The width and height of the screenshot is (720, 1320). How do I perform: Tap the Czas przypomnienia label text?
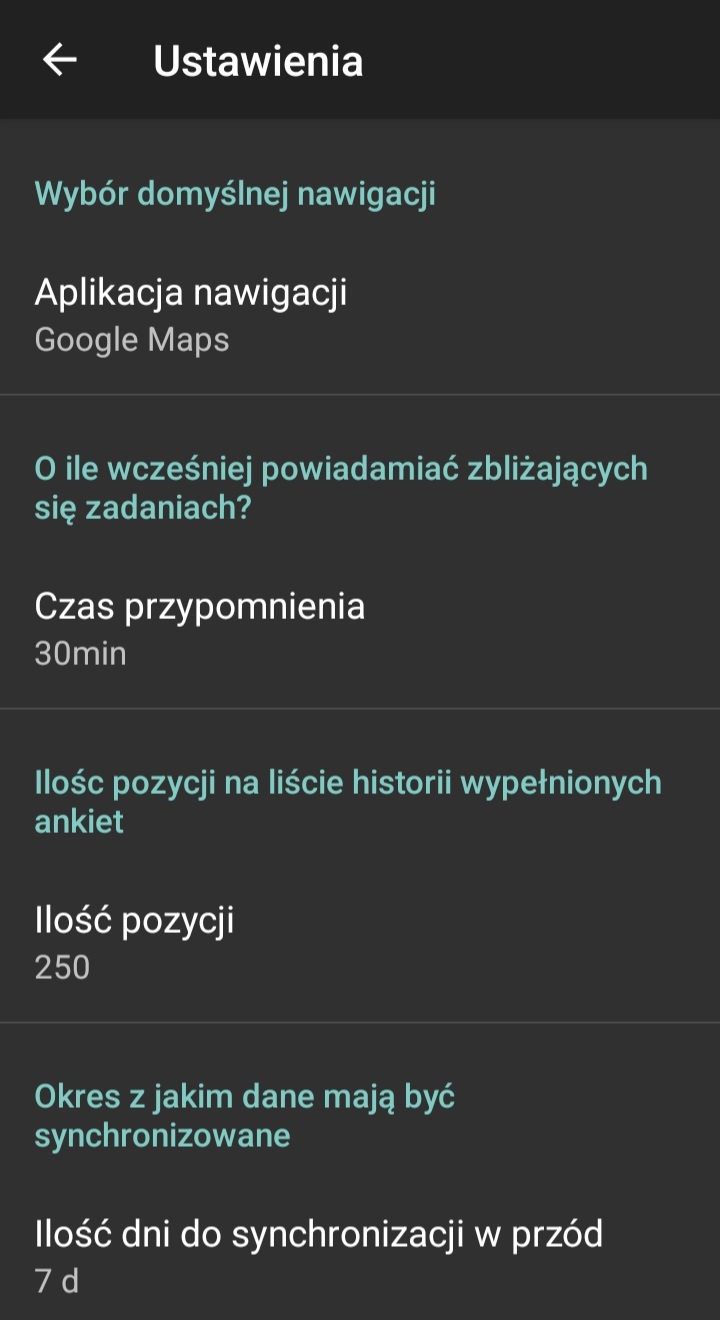pos(200,605)
